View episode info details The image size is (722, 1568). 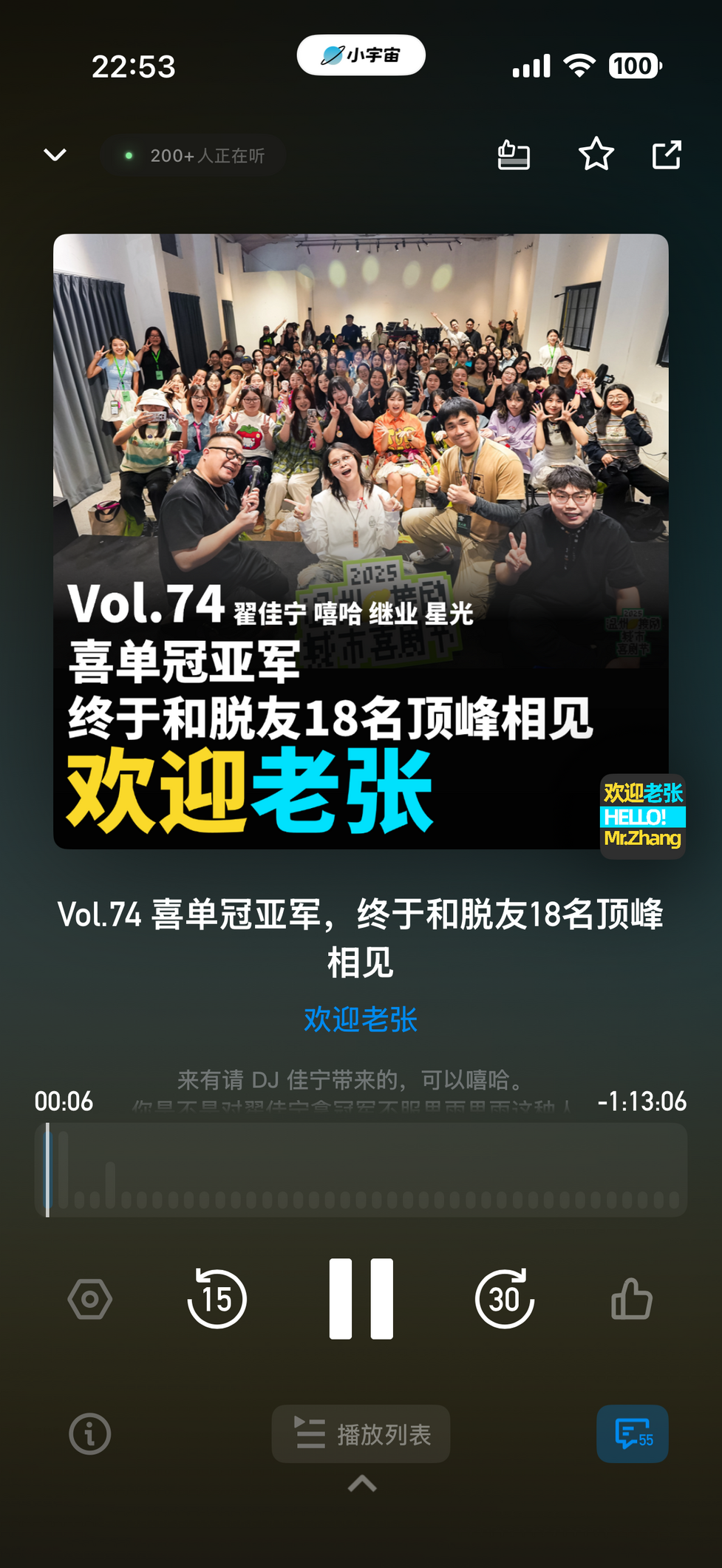90,1434
